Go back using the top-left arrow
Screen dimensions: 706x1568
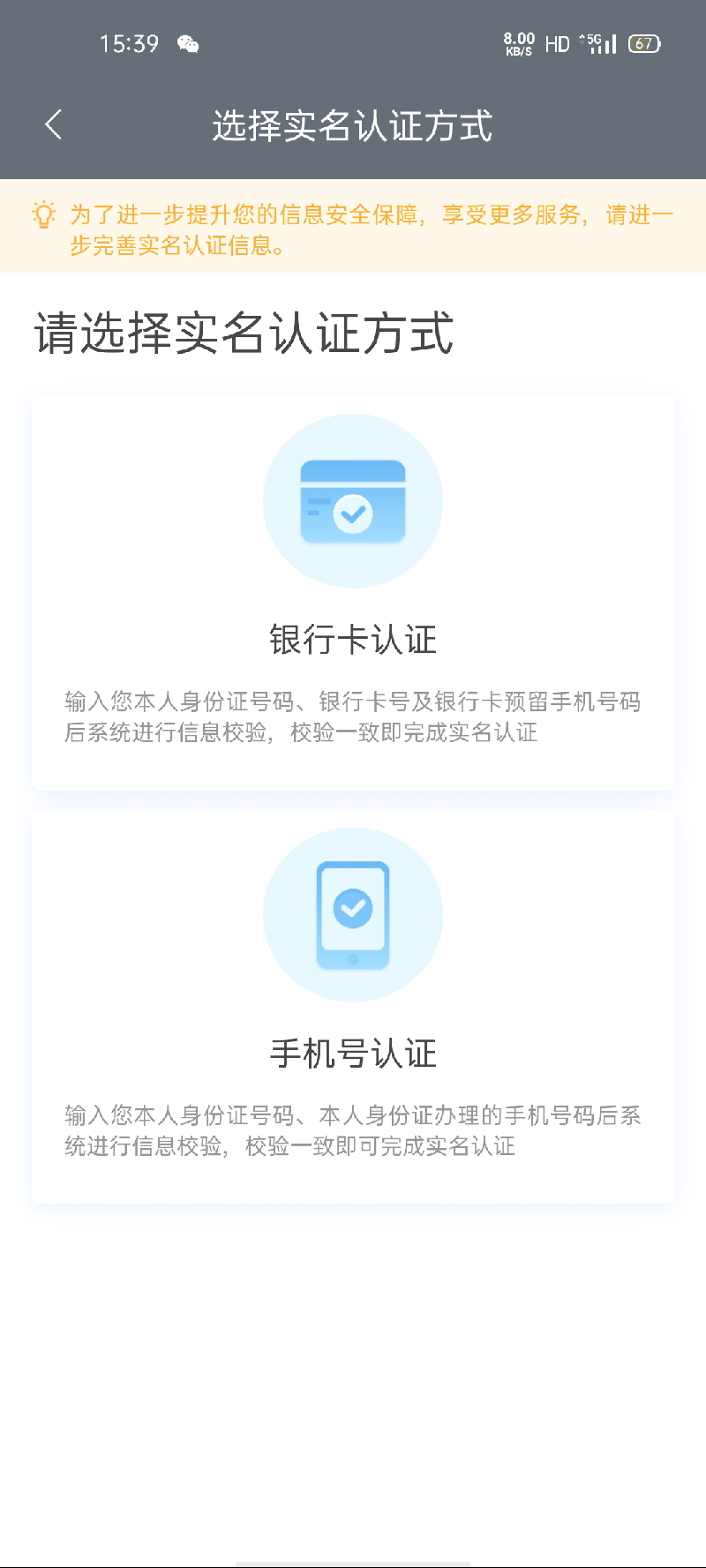[x=54, y=124]
